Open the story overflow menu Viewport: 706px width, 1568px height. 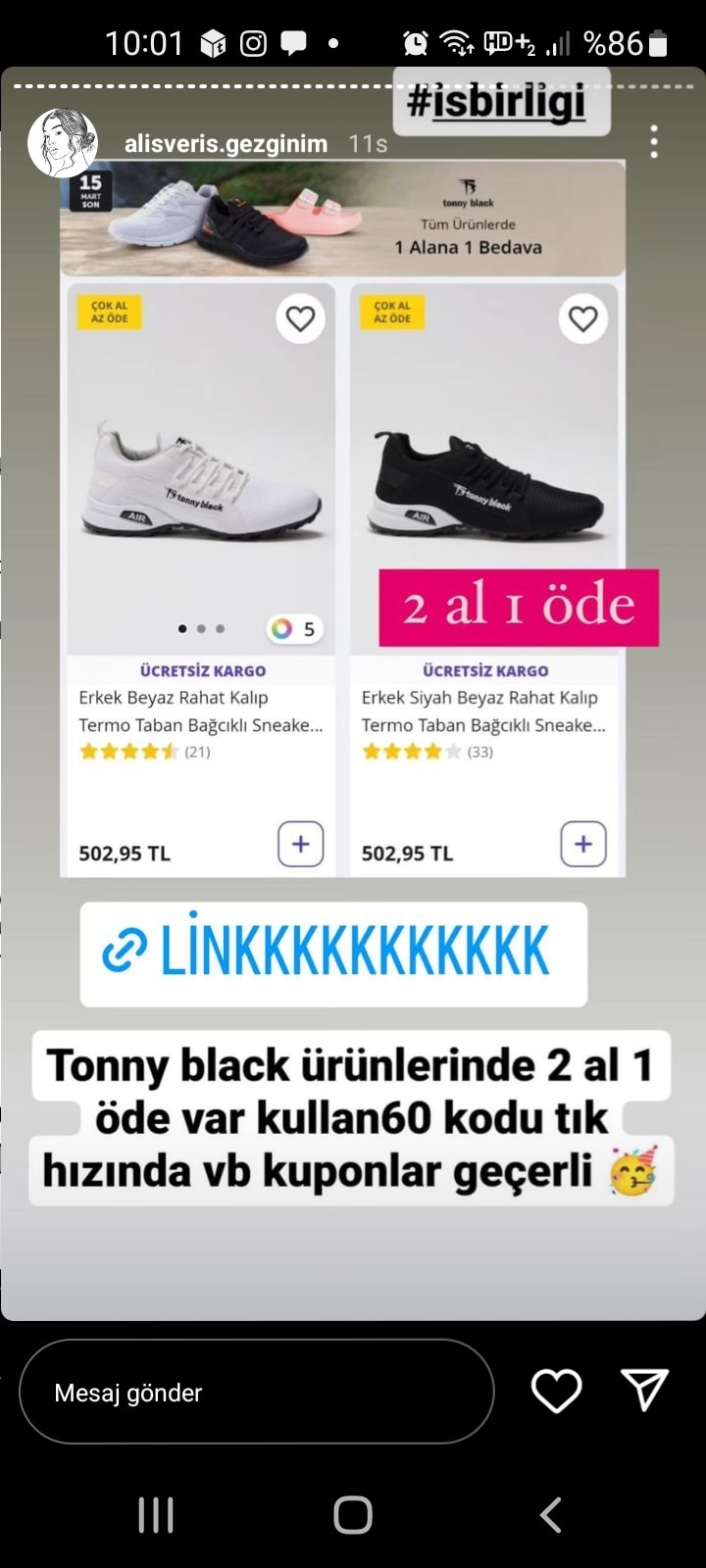(x=654, y=142)
